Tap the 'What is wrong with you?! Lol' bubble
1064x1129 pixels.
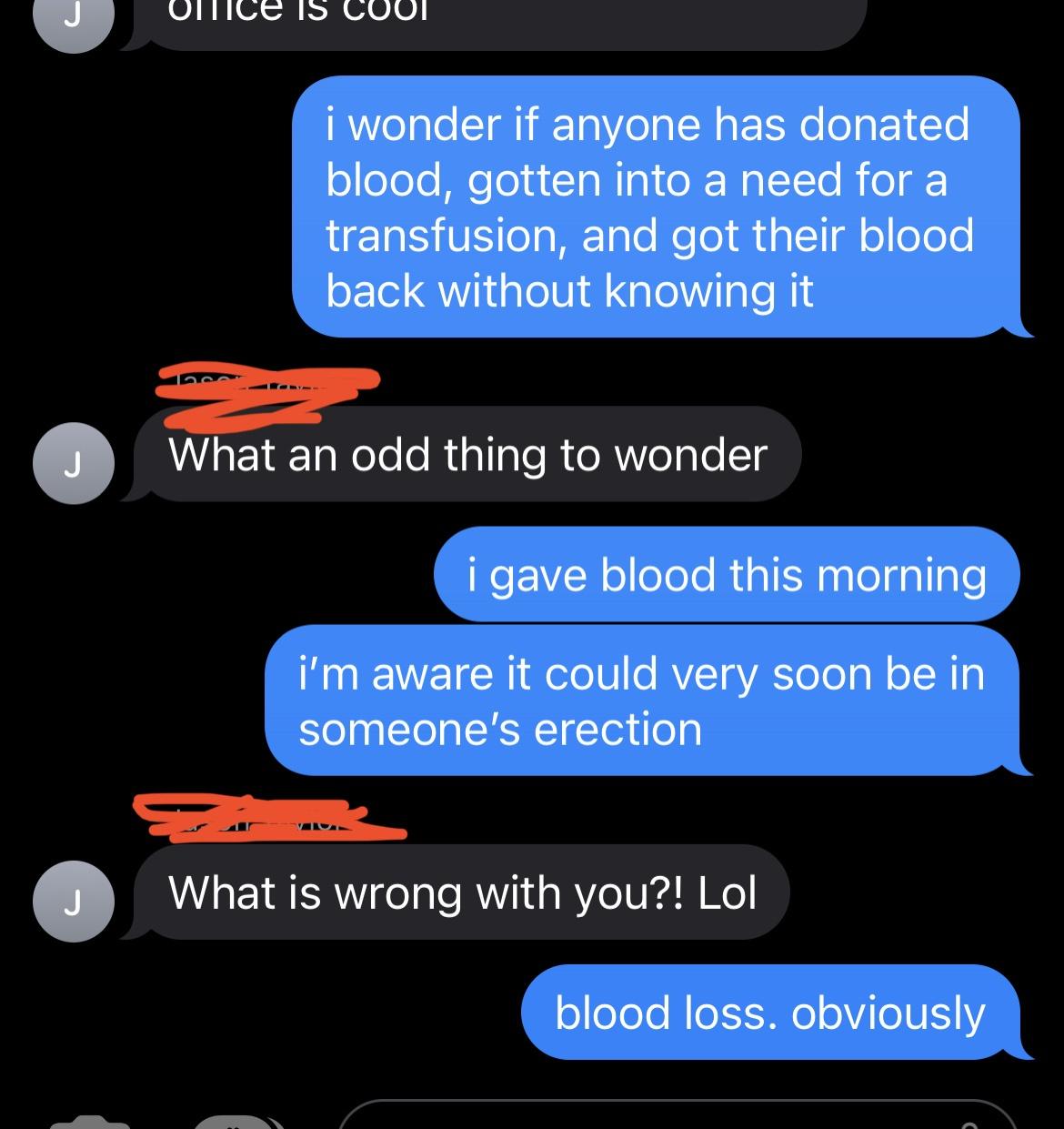[x=464, y=892]
